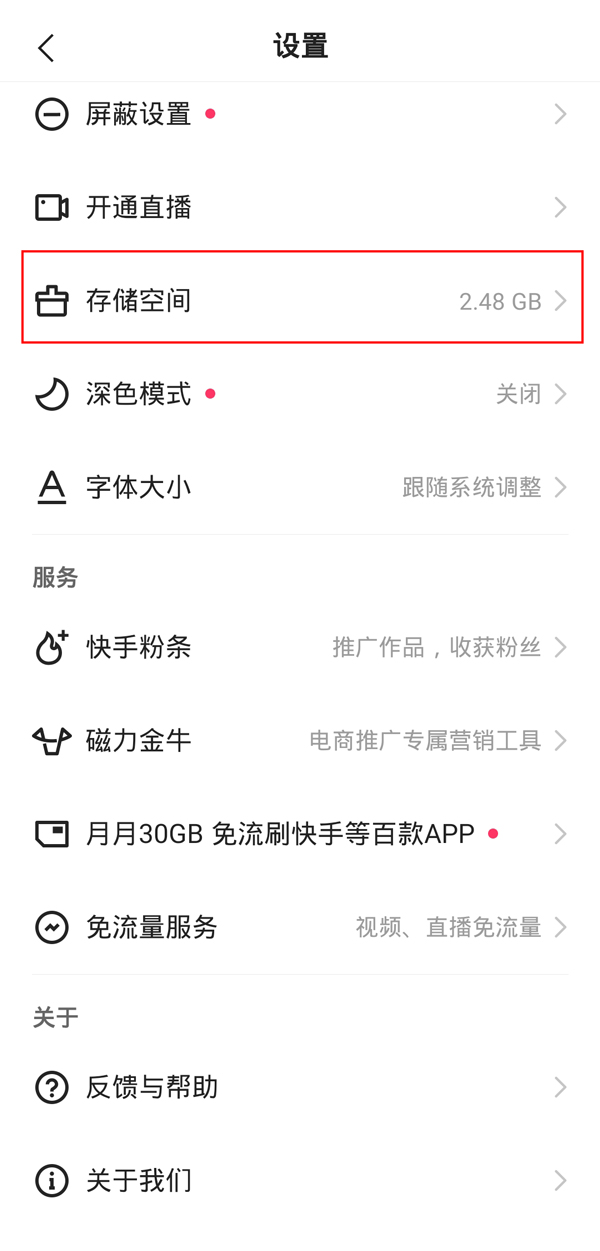The width and height of the screenshot is (600, 1251).
Task: Open 深色模式 setting
Action: pyautogui.click(x=300, y=394)
